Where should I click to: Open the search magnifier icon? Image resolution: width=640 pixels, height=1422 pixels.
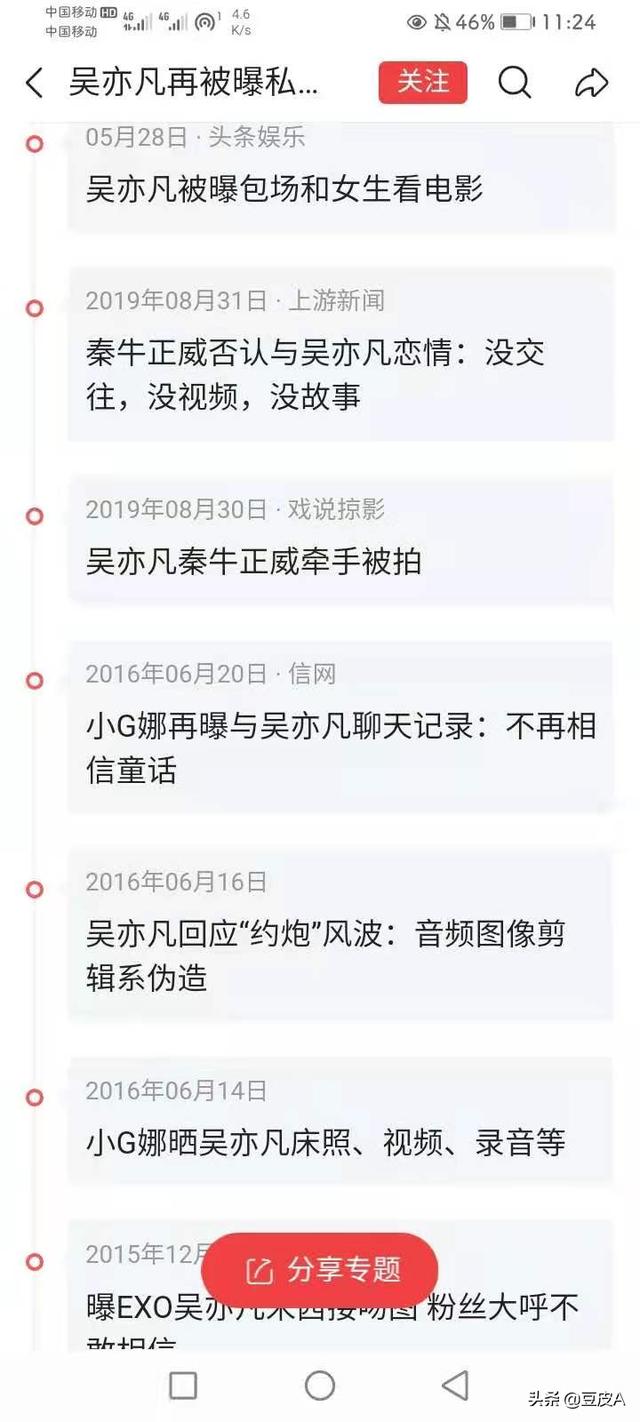coord(514,84)
